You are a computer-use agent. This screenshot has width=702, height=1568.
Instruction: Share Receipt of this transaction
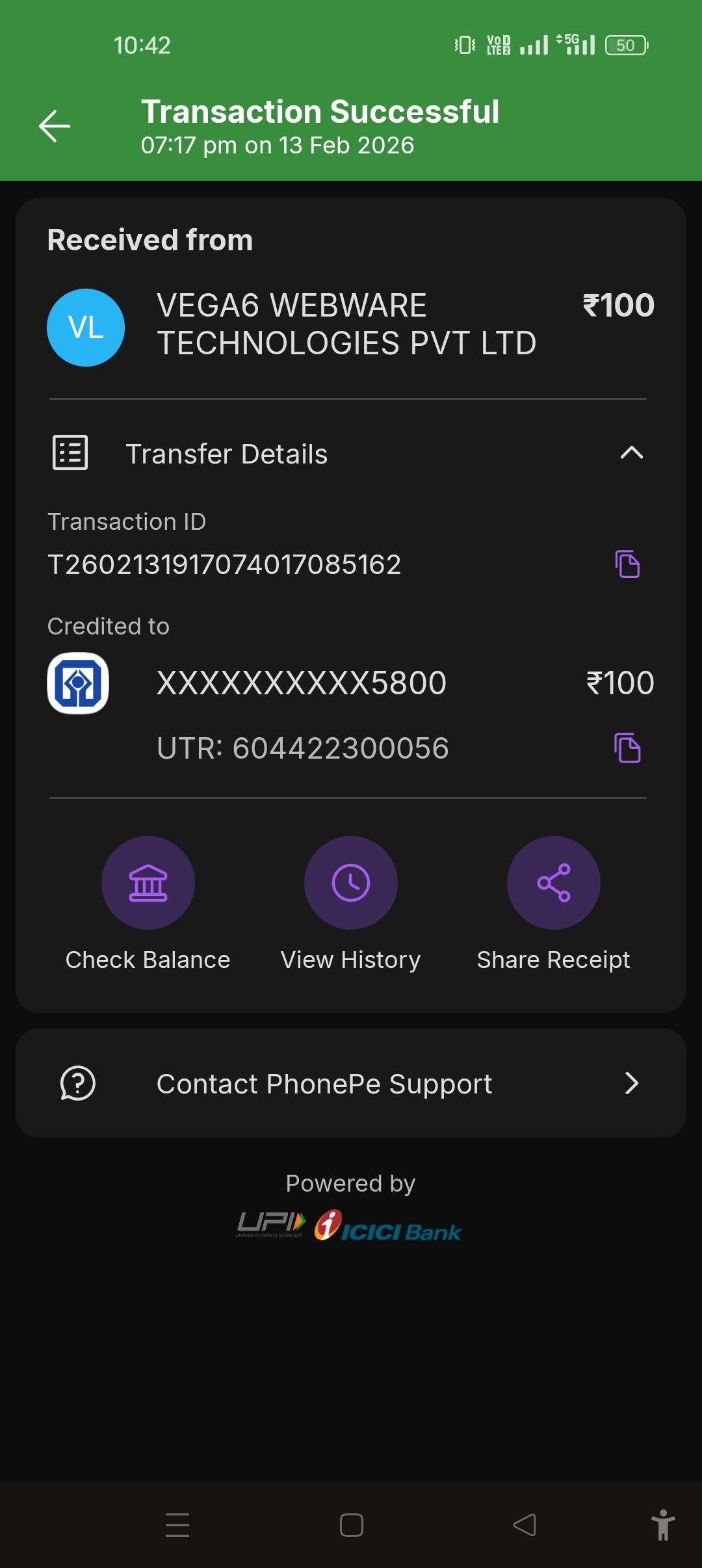tap(553, 883)
